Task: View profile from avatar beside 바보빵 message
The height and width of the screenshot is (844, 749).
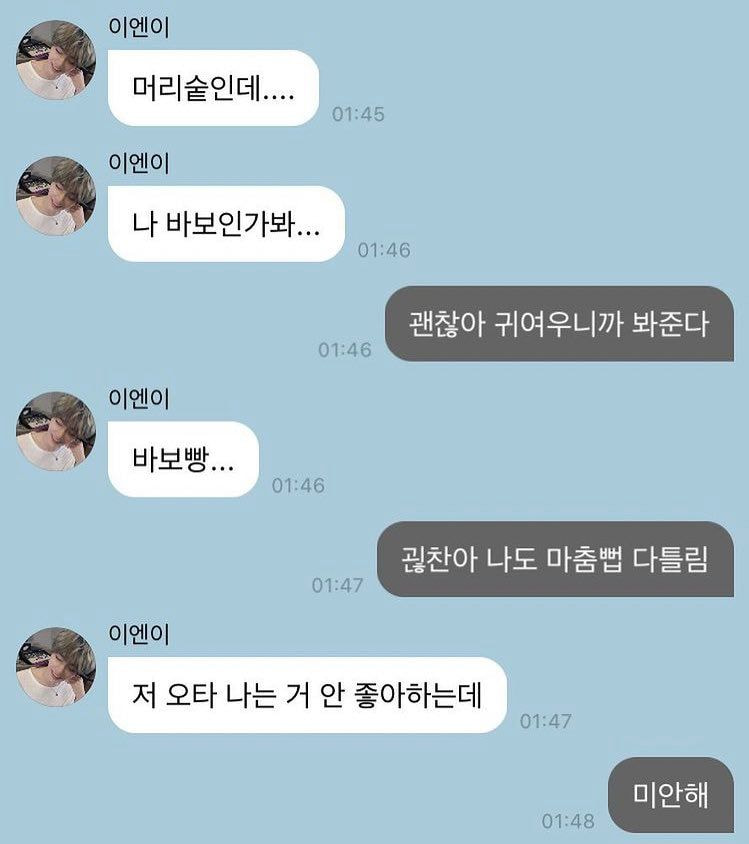Action: [x=56, y=431]
